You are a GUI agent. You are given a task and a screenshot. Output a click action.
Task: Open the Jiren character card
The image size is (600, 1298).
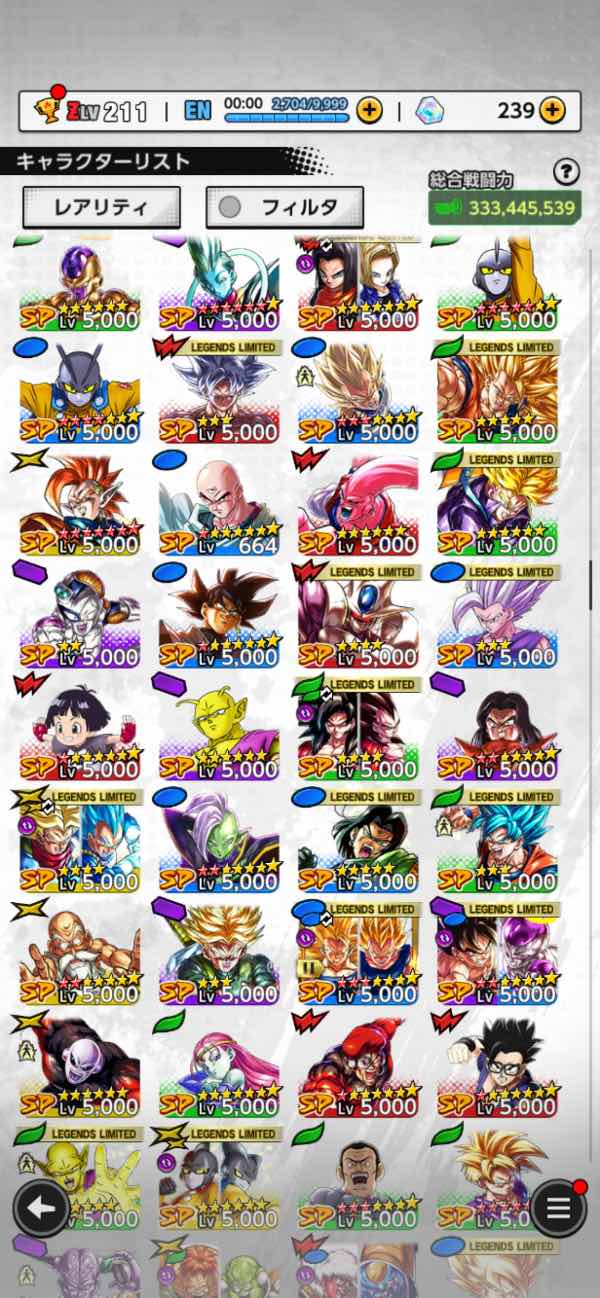[x=80, y=1067]
